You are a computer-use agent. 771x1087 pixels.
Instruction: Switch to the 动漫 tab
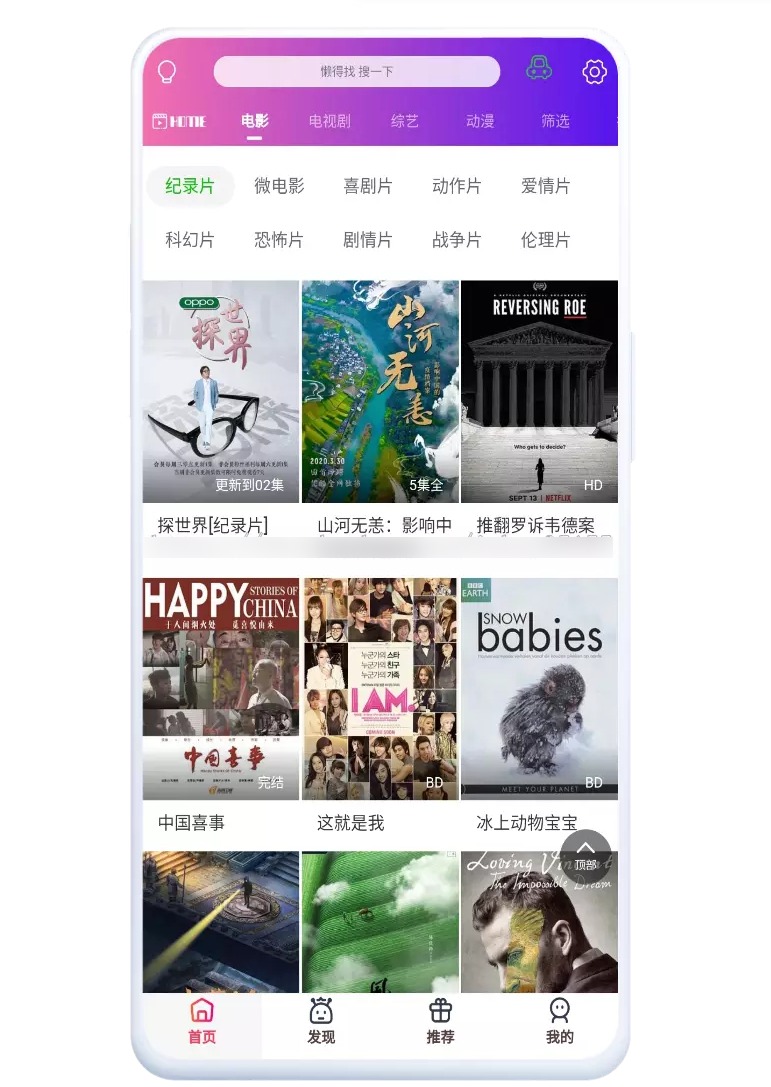pyautogui.click(x=480, y=121)
